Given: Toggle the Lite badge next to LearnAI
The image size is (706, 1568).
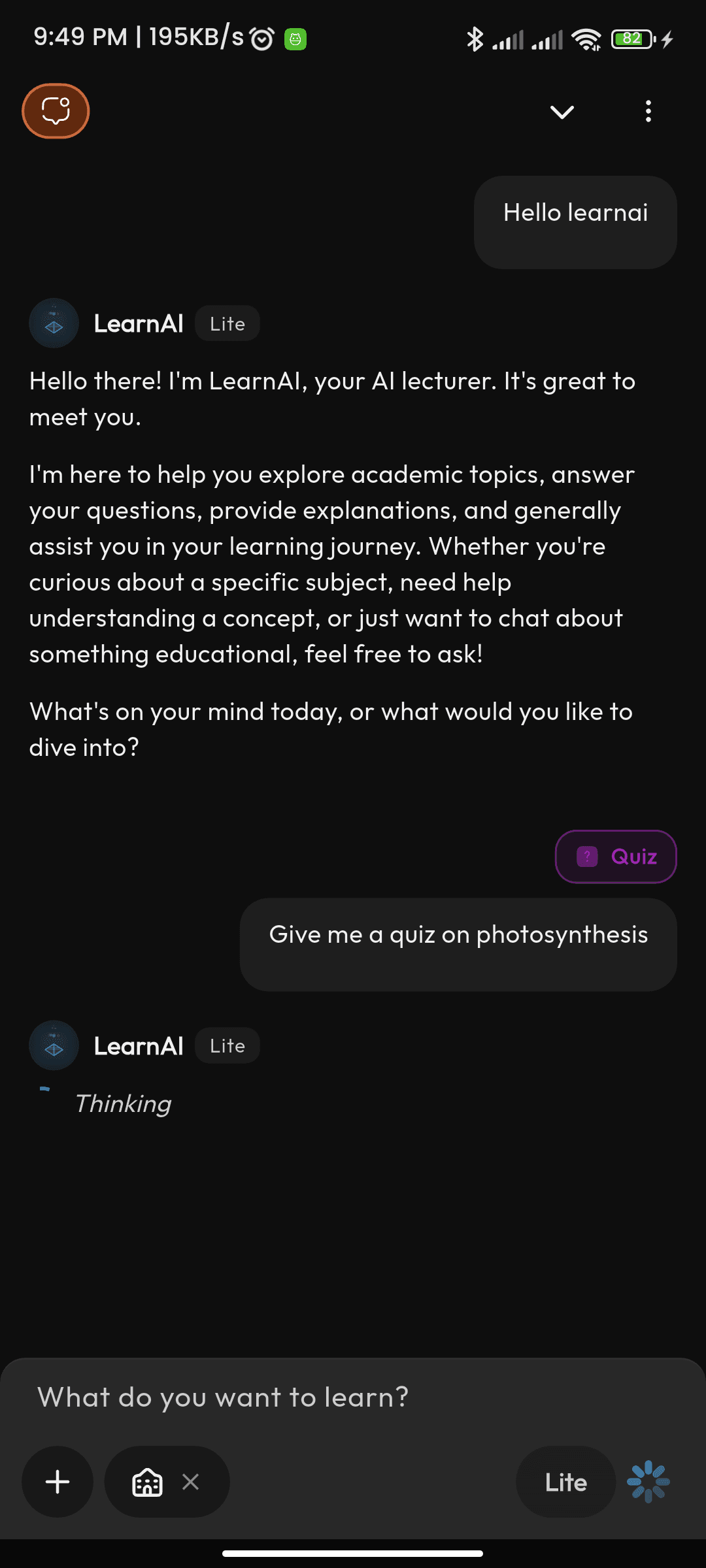Looking at the screenshot, I should 227,323.
